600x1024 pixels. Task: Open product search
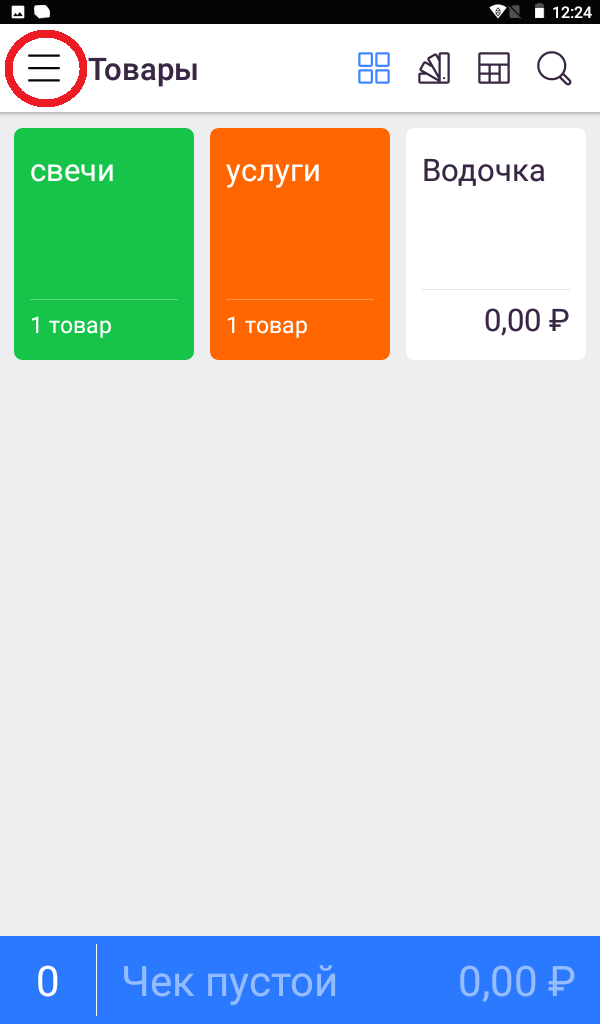pyautogui.click(x=553, y=68)
